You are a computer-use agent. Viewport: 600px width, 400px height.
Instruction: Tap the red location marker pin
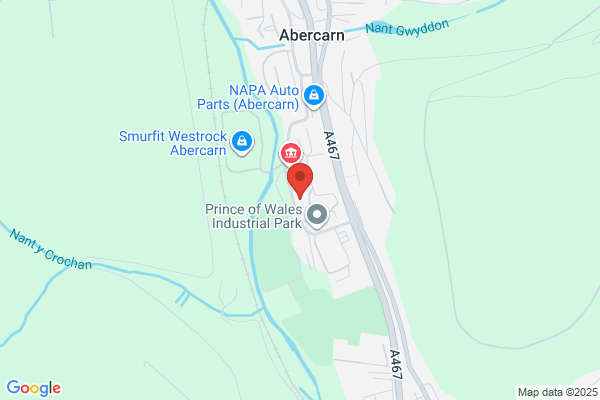coord(300,180)
